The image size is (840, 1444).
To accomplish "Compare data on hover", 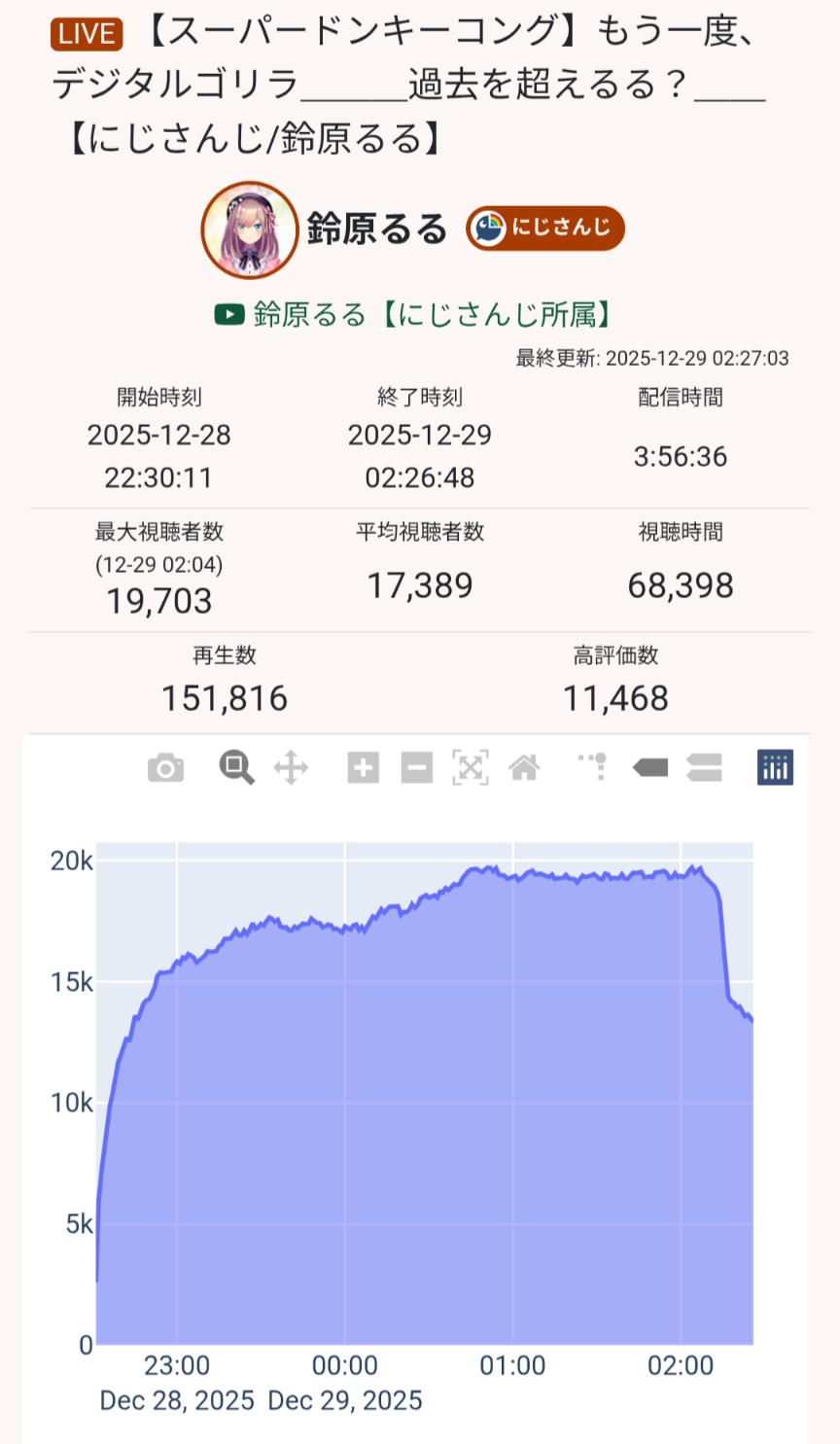I will coord(704,768).
